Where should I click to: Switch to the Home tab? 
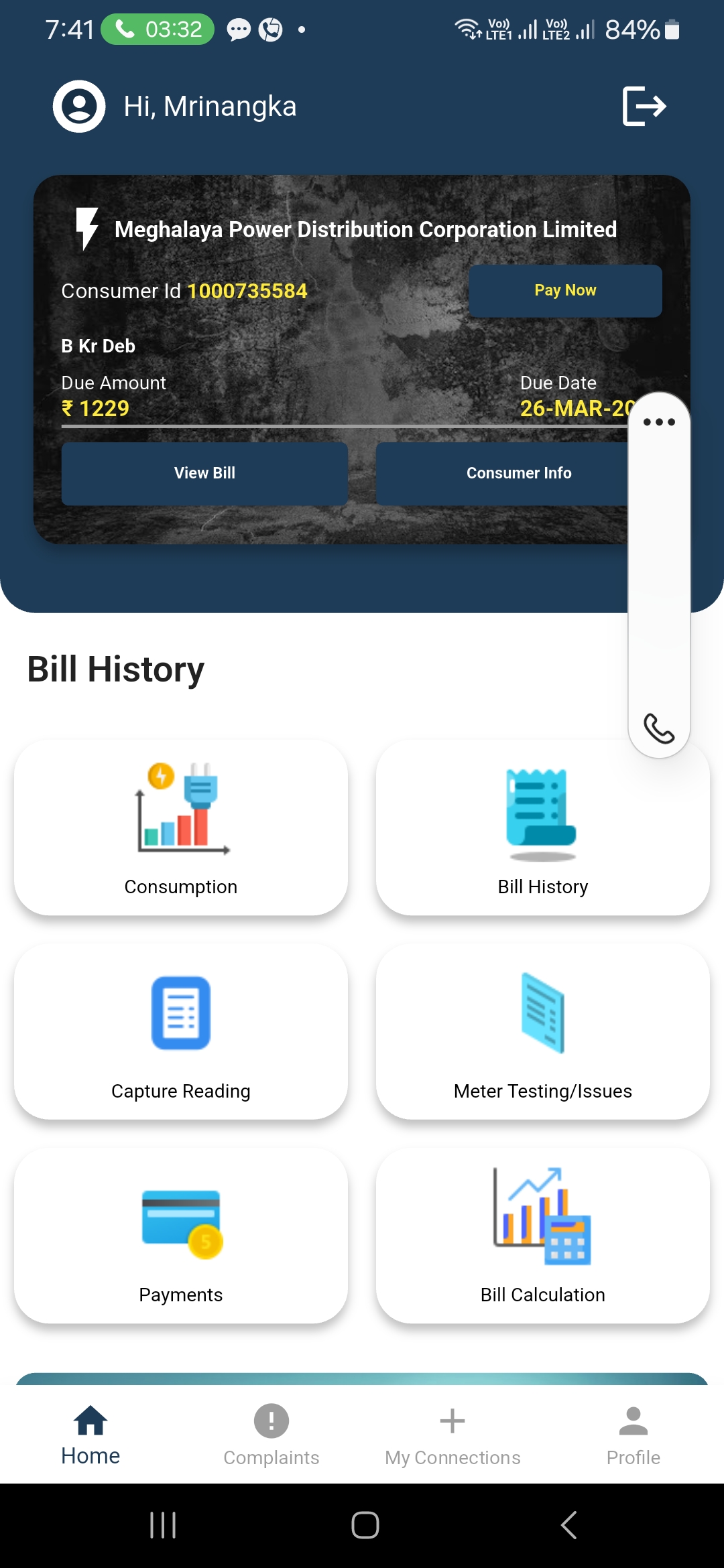point(90,1435)
